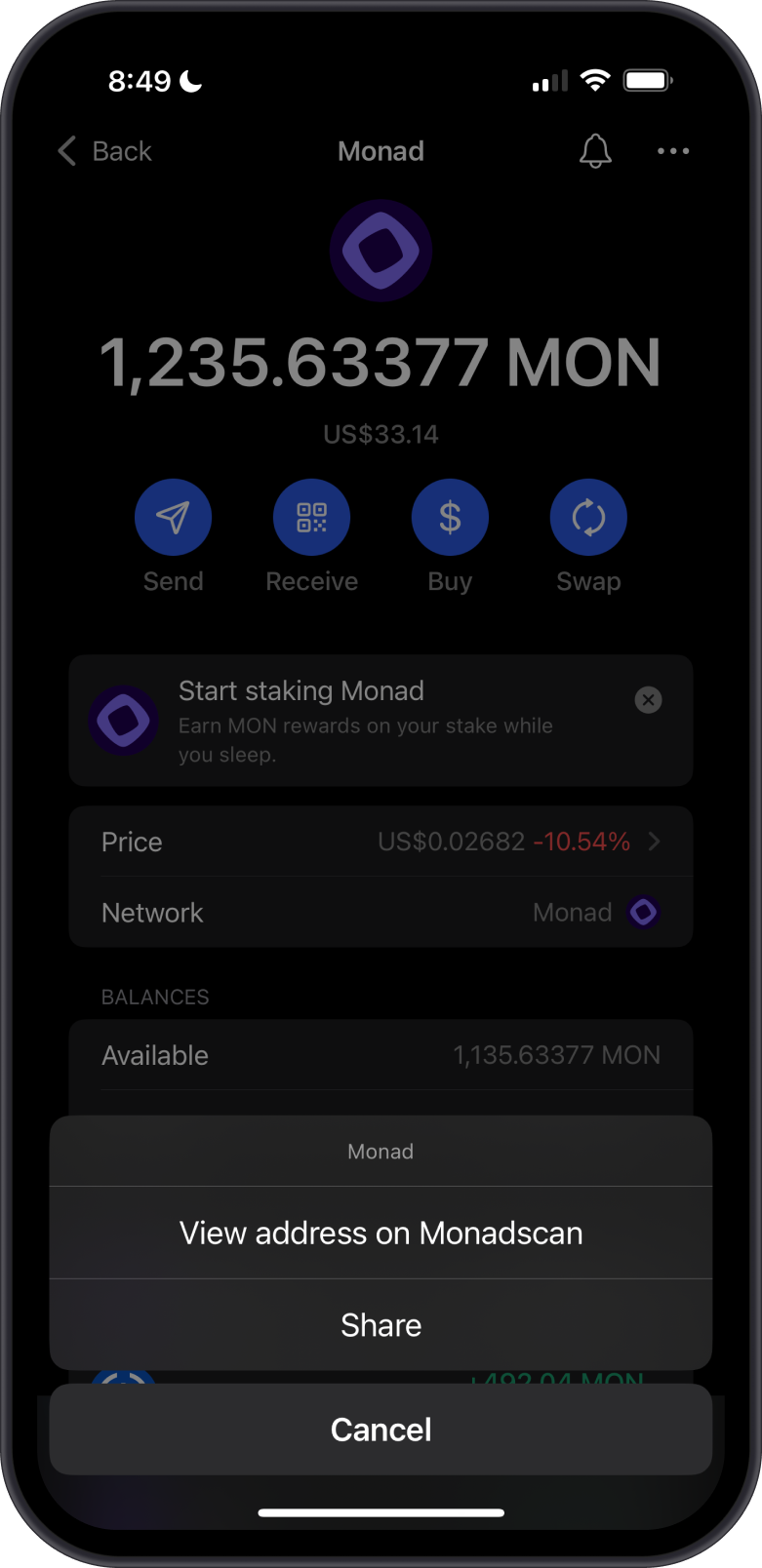Open the notifications bell icon
This screenshot has width=762, height=1568.
click(x=595, y=151)
